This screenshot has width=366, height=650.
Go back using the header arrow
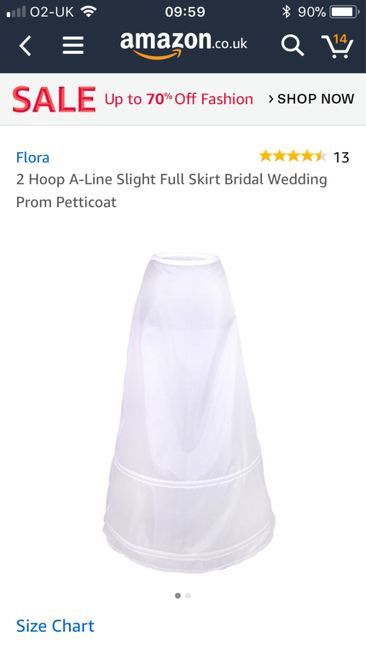25,46
